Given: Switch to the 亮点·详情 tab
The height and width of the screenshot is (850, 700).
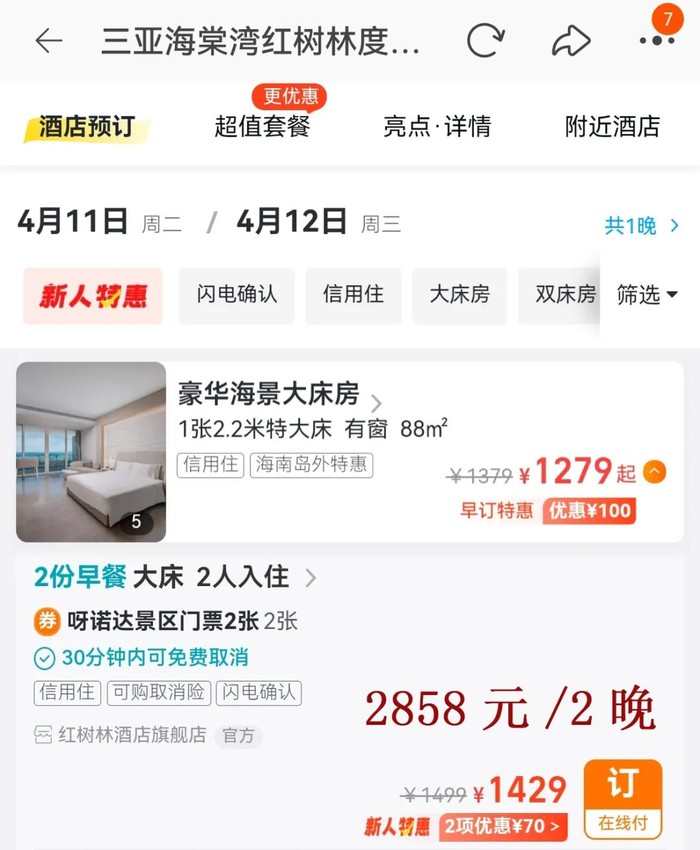Looking at the screenshot, I should tap(437, 127).
